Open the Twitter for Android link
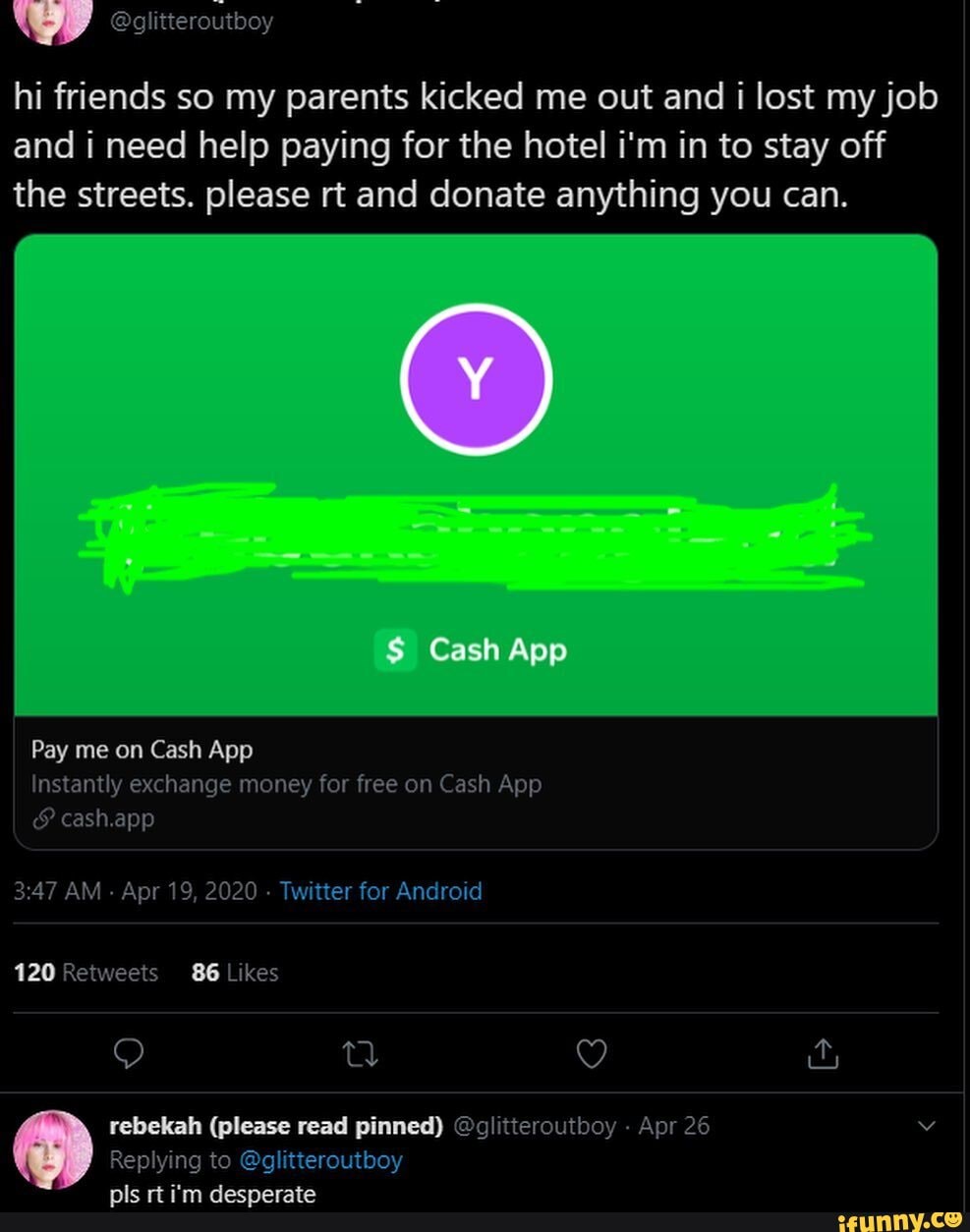The height and width of the screenshot is (1232, 970). [x=380, y=891]
